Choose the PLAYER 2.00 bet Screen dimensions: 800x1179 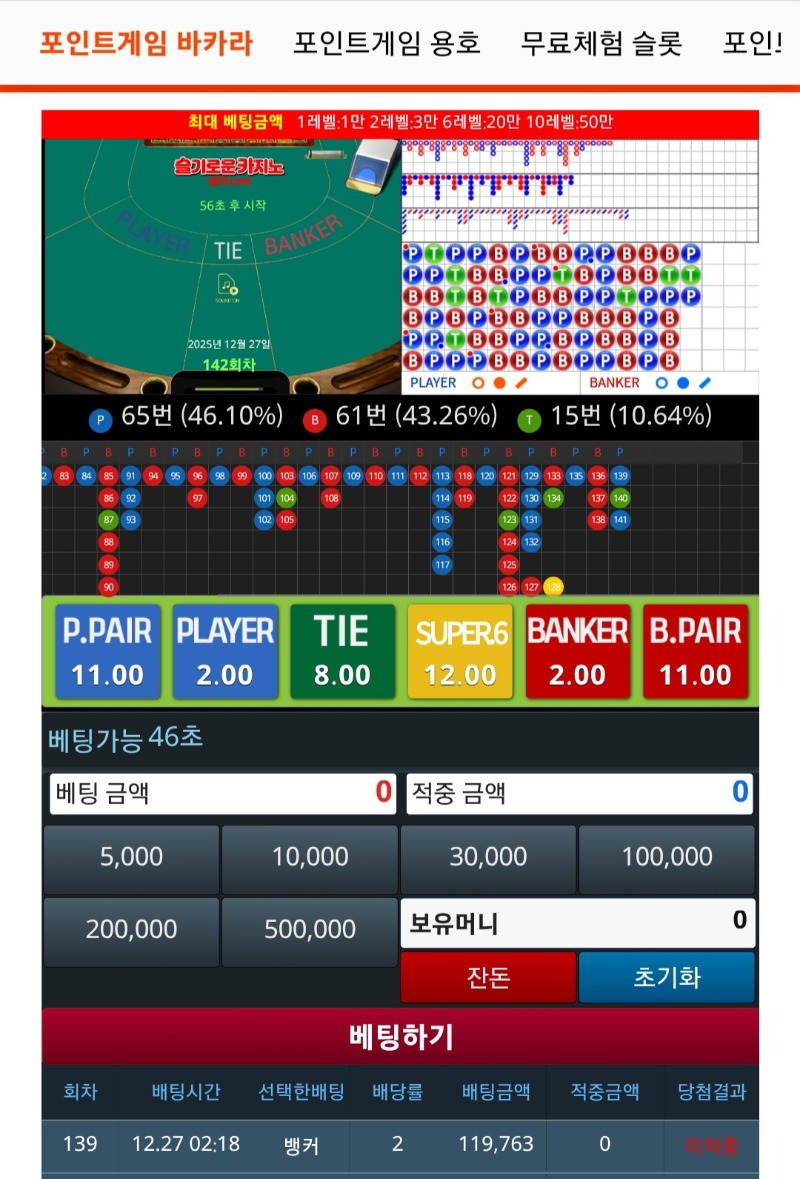225,652
